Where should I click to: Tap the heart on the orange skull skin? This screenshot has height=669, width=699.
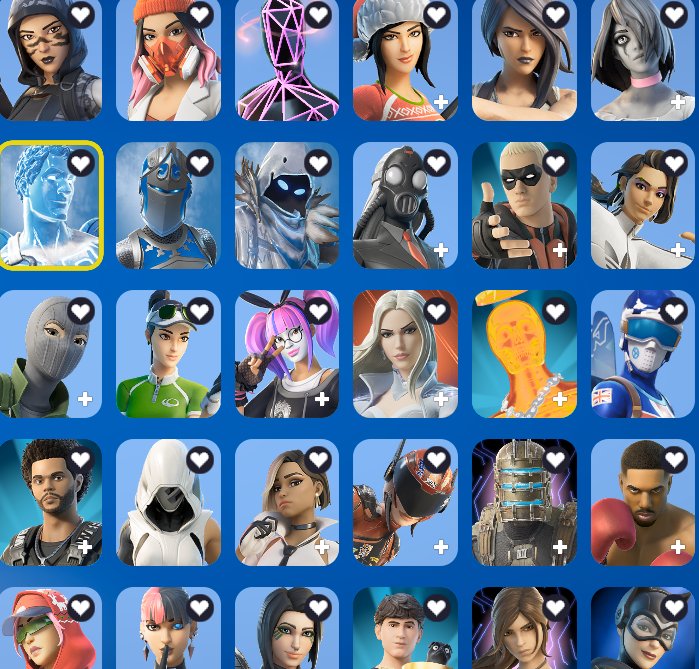(555, 312)
